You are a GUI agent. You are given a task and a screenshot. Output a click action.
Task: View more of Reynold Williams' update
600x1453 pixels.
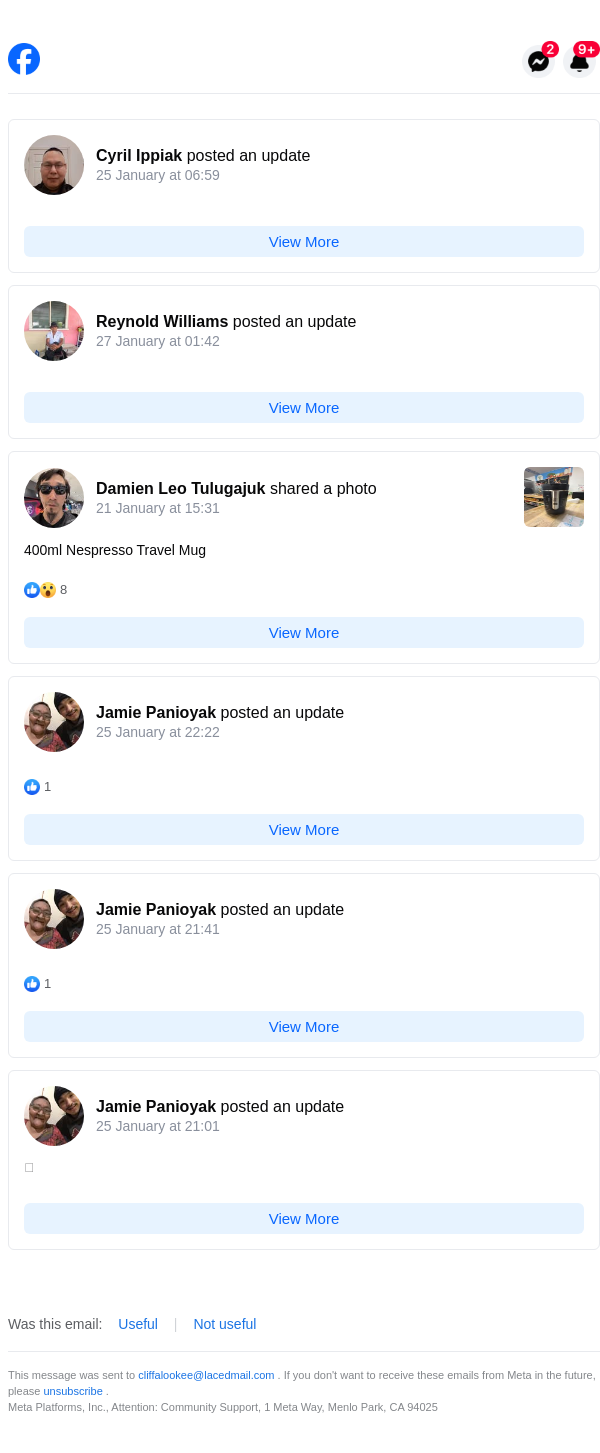click(x=304, y=408)
